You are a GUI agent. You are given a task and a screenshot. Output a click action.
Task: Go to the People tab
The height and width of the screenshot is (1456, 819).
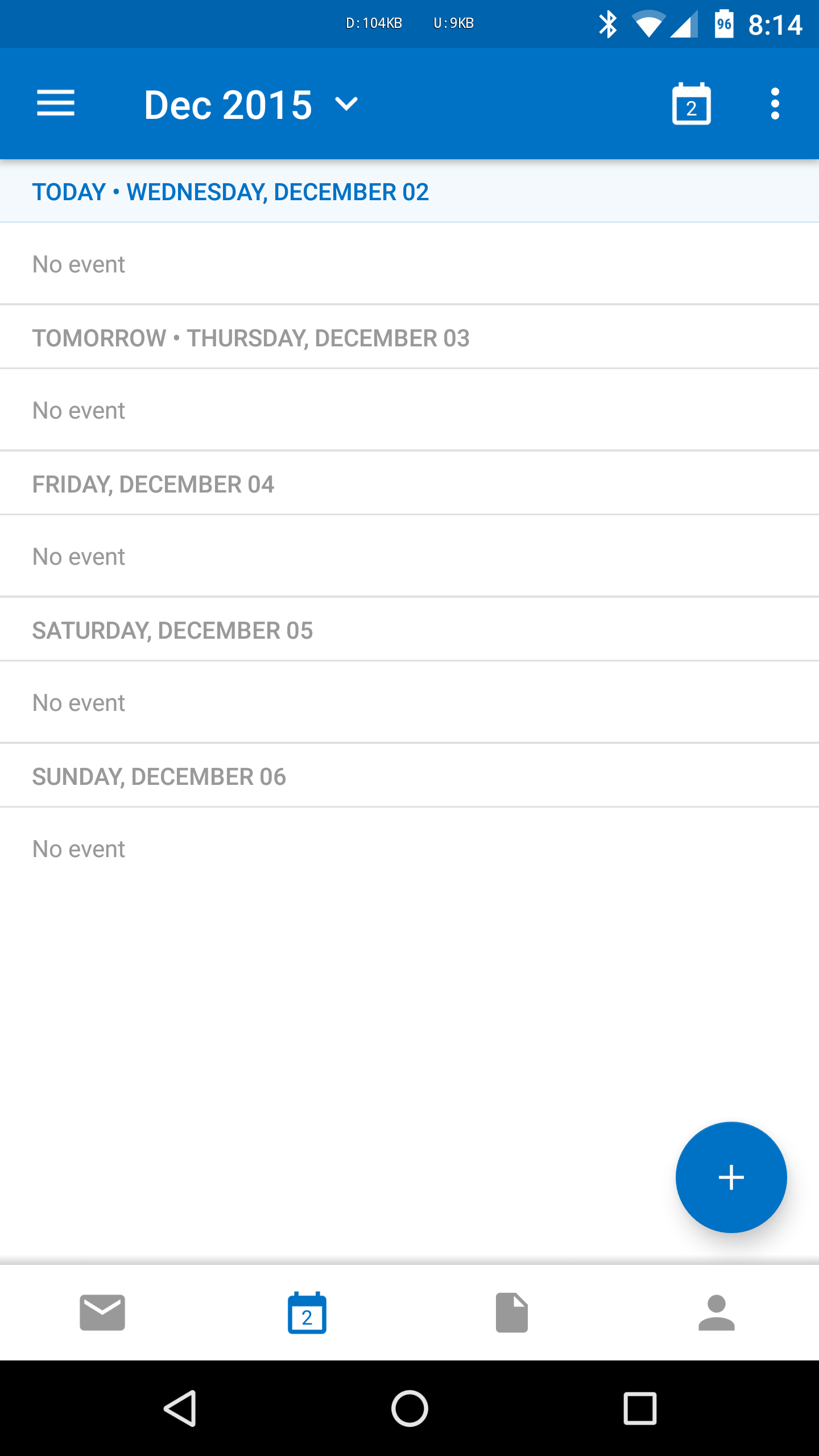717,1313
